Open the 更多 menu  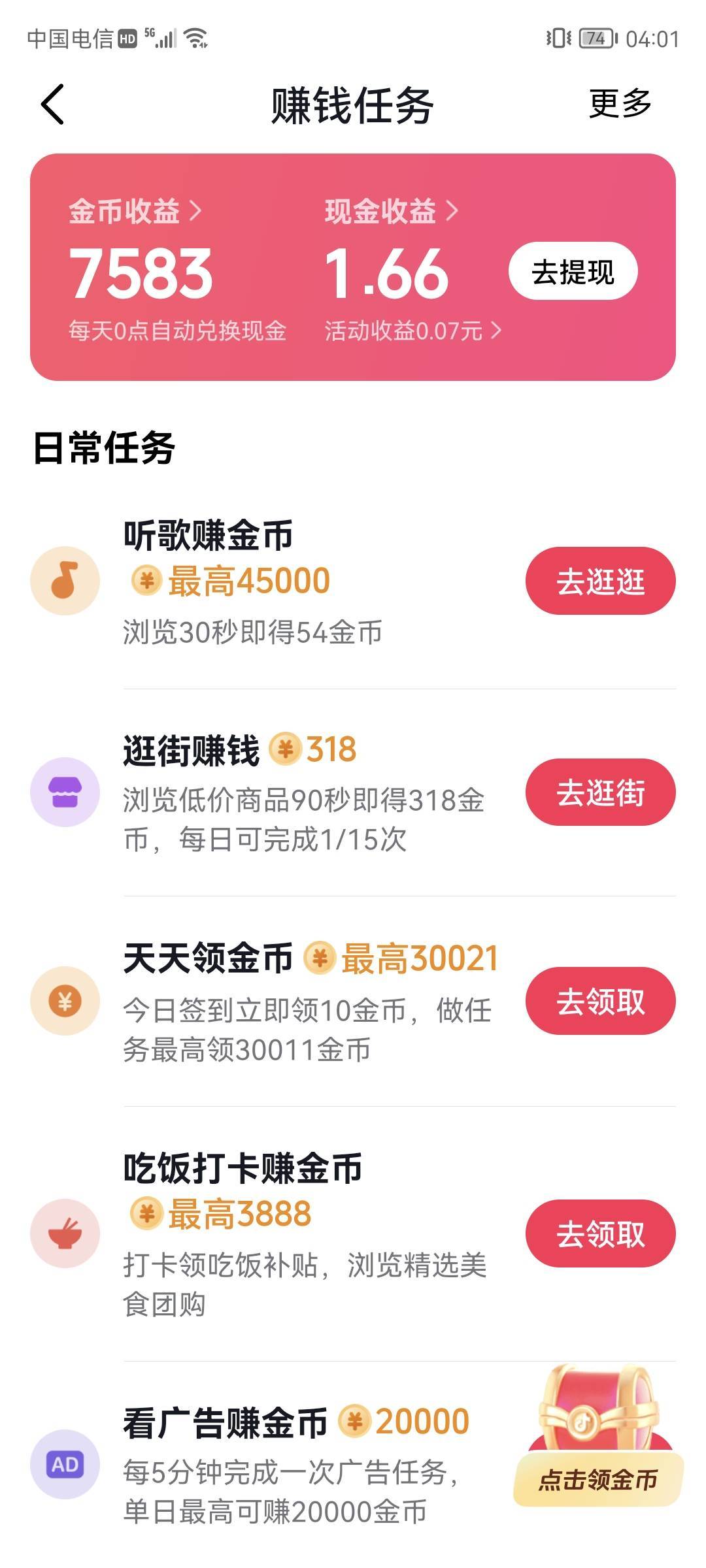pos(620,104)
